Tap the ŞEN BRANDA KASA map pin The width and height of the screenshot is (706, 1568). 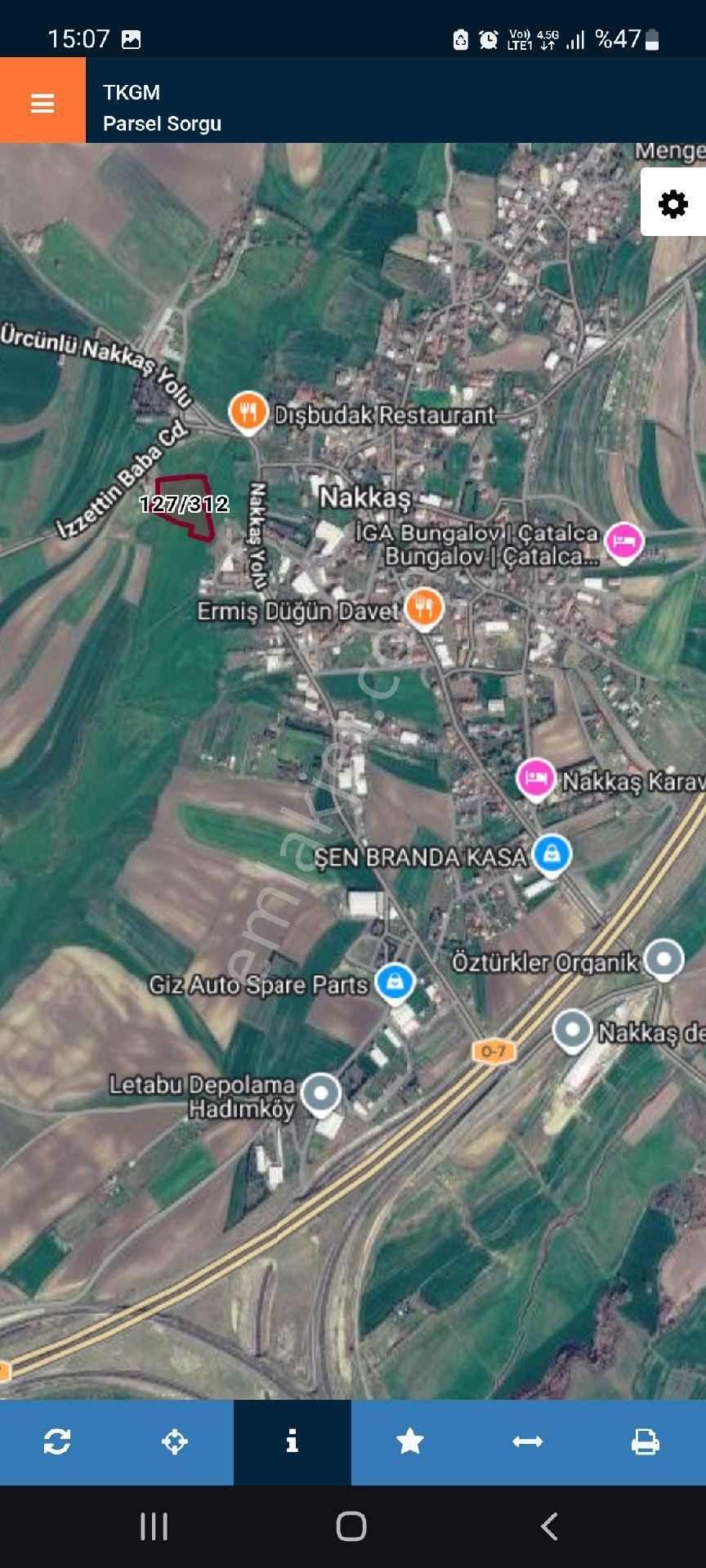[552, 854]
